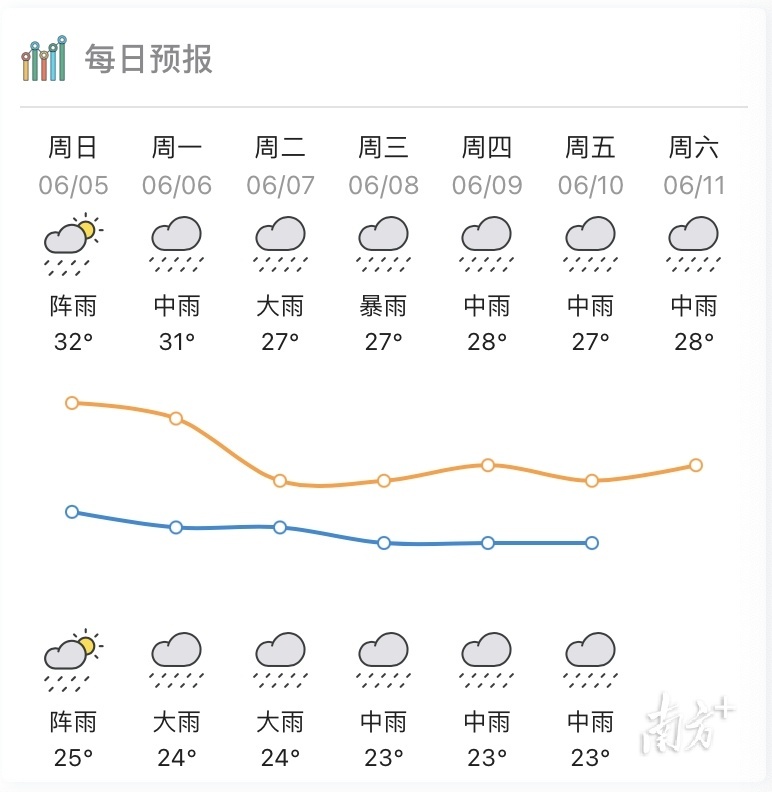Click the last point on the blue temperature line

point(591,543)
